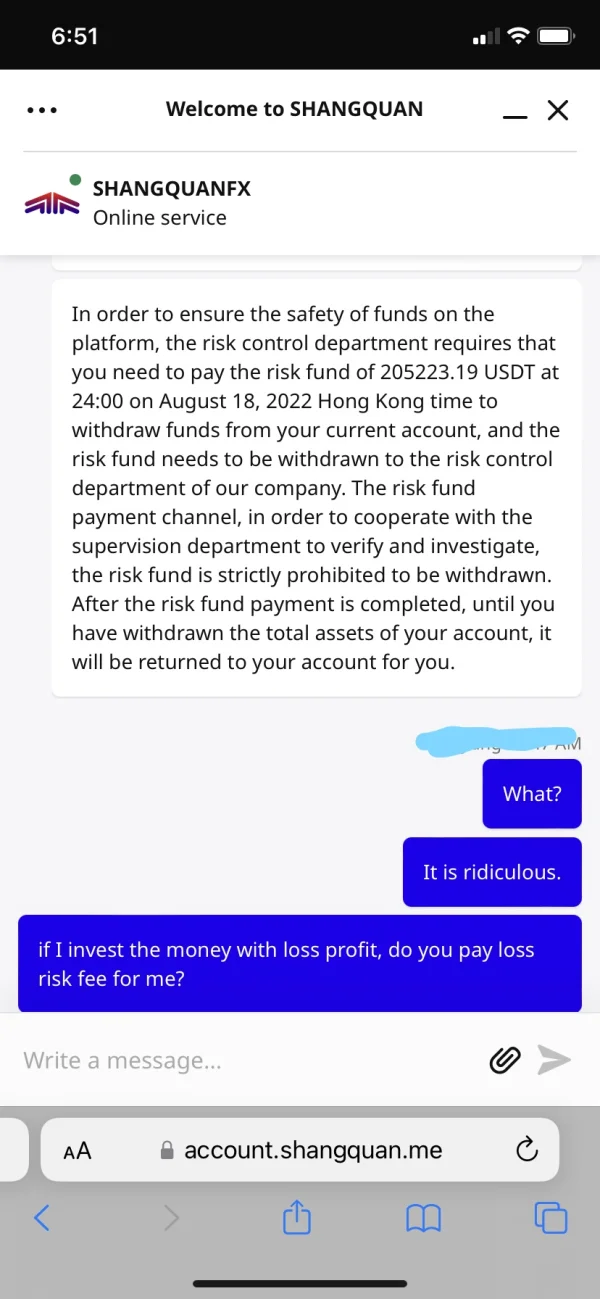Screen dimensions: 600x1299
Task: Send the message with the arrow icon
Action: click(x=554, y=1059)
